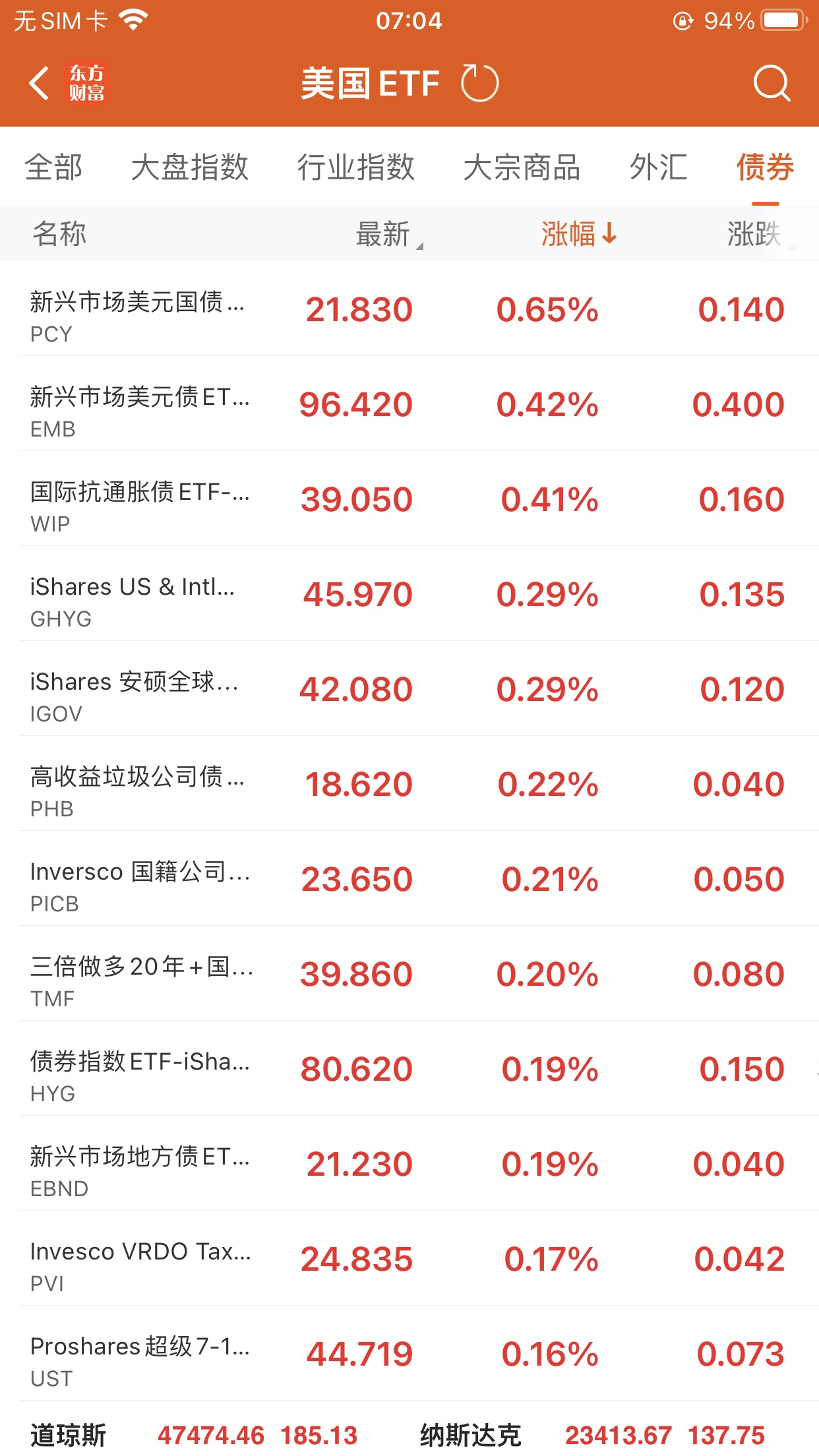Go back to the previous page
Viewport: 819px width, 1456px height.
[x=40, y=84]
